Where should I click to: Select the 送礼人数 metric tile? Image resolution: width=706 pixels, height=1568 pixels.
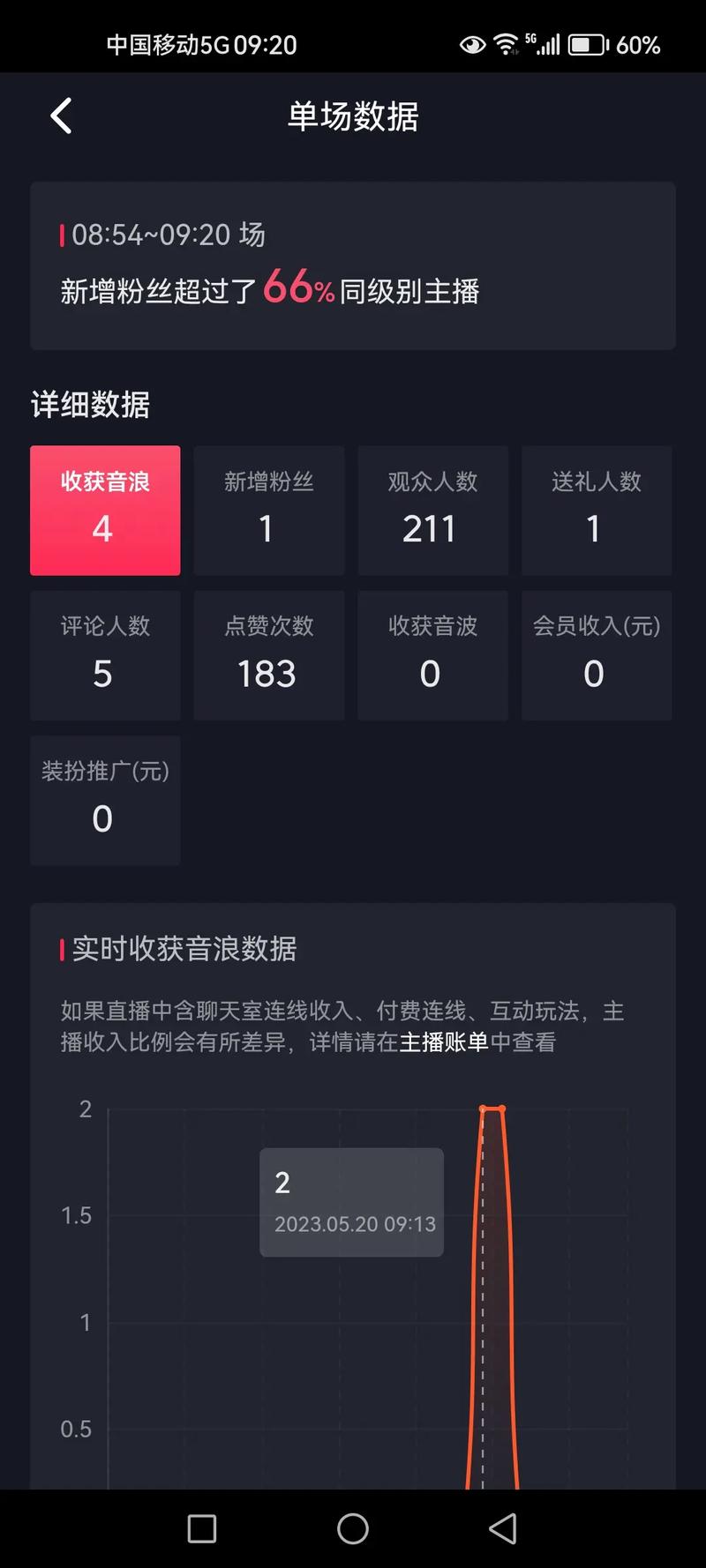597,510
